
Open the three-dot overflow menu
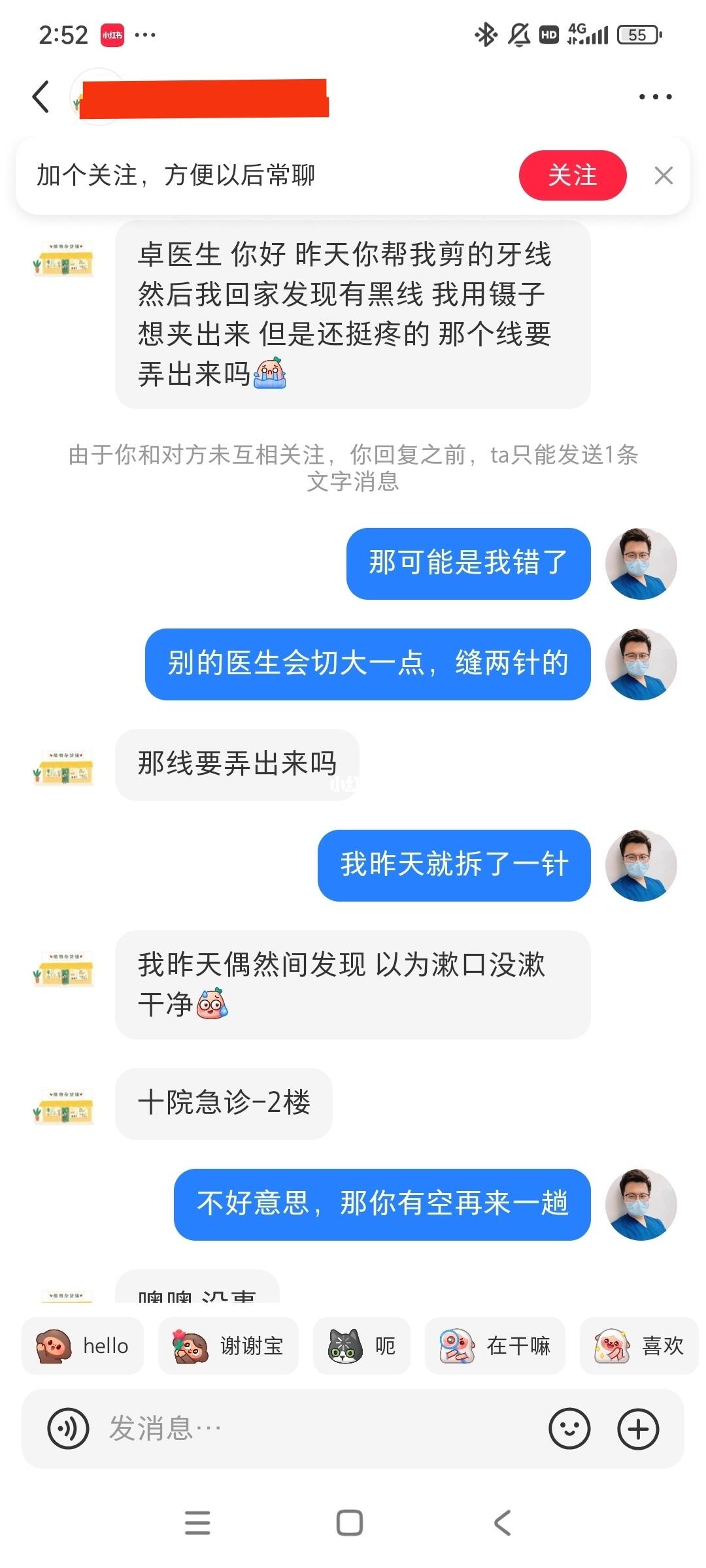click(655, 97)
